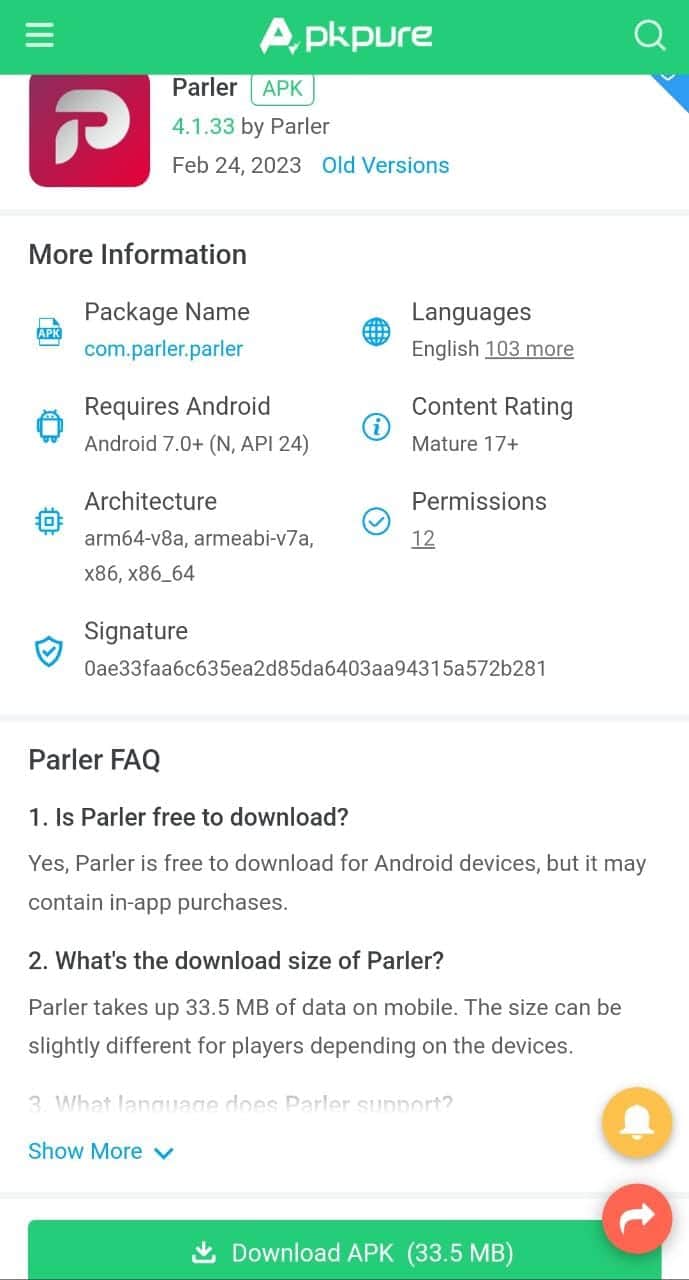
Task: Tap the notification bell floating button
Action: pyautogui.click(x=637, y=1123)
